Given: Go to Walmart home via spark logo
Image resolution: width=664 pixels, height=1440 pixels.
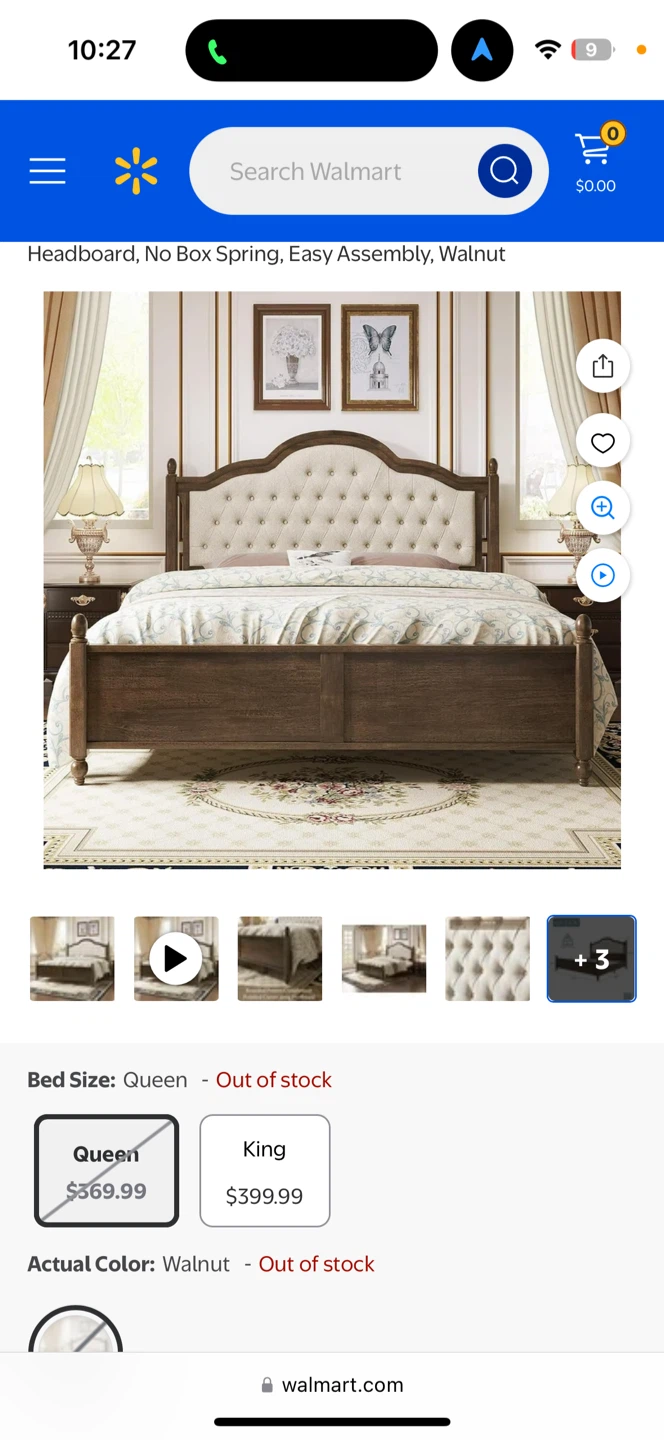Looking at the screenshot, I should (136, 171).
